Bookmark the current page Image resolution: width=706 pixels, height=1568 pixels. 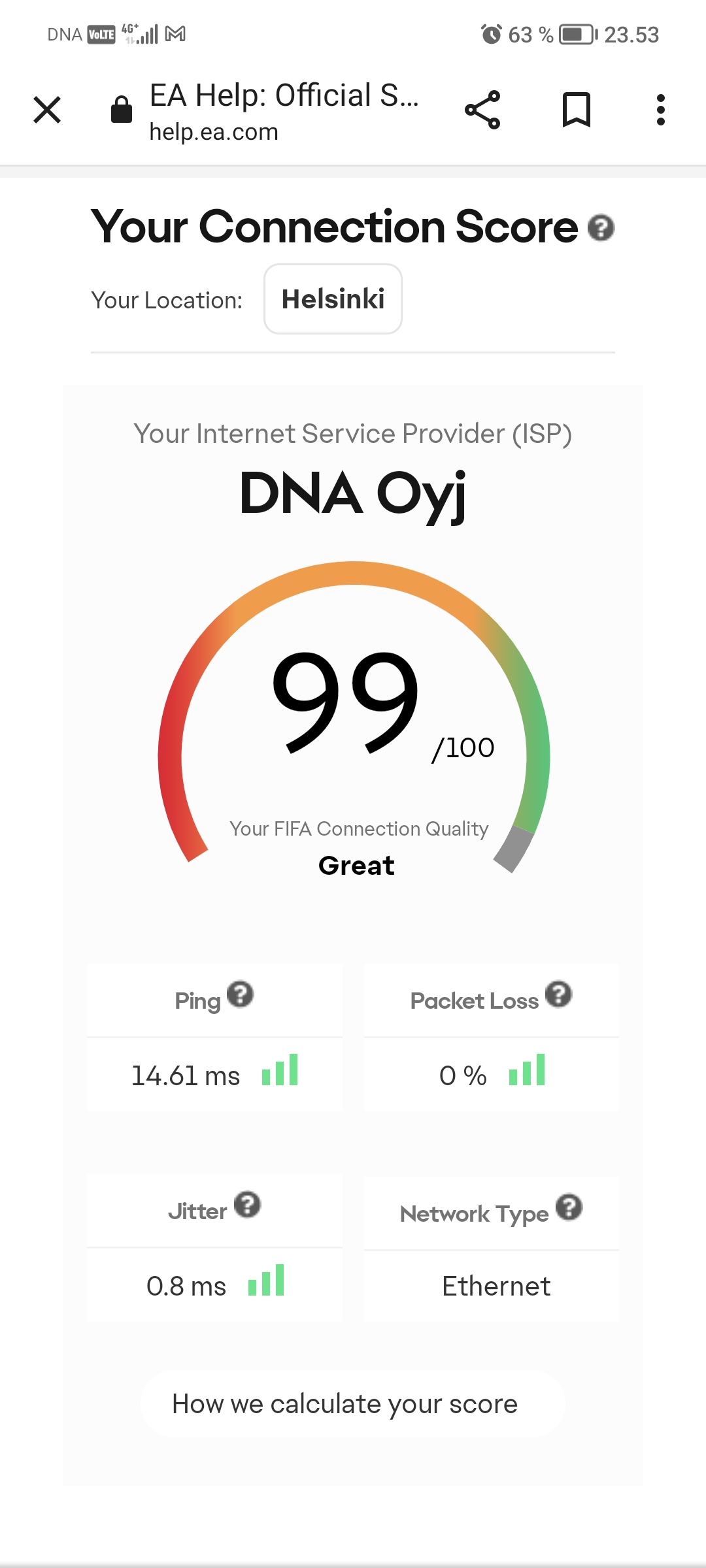[x=577, y=110]
